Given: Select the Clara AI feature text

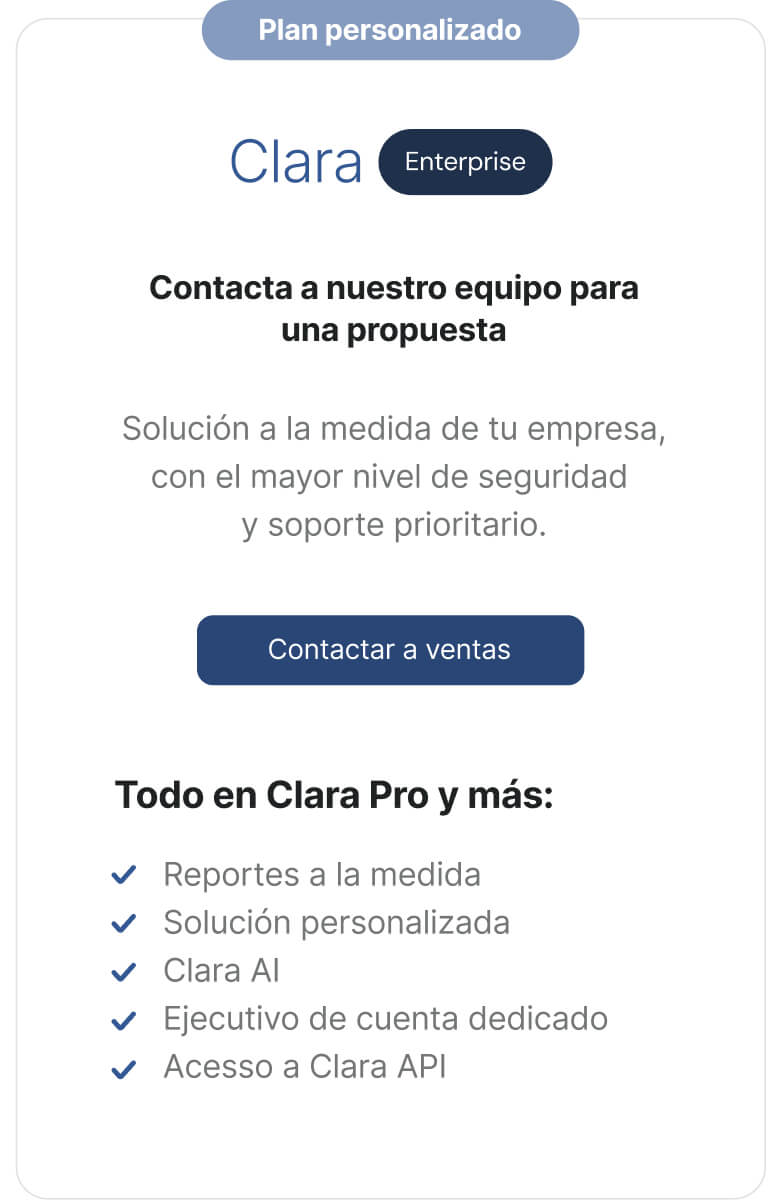Looking at the screenshot, I should 222,970.
